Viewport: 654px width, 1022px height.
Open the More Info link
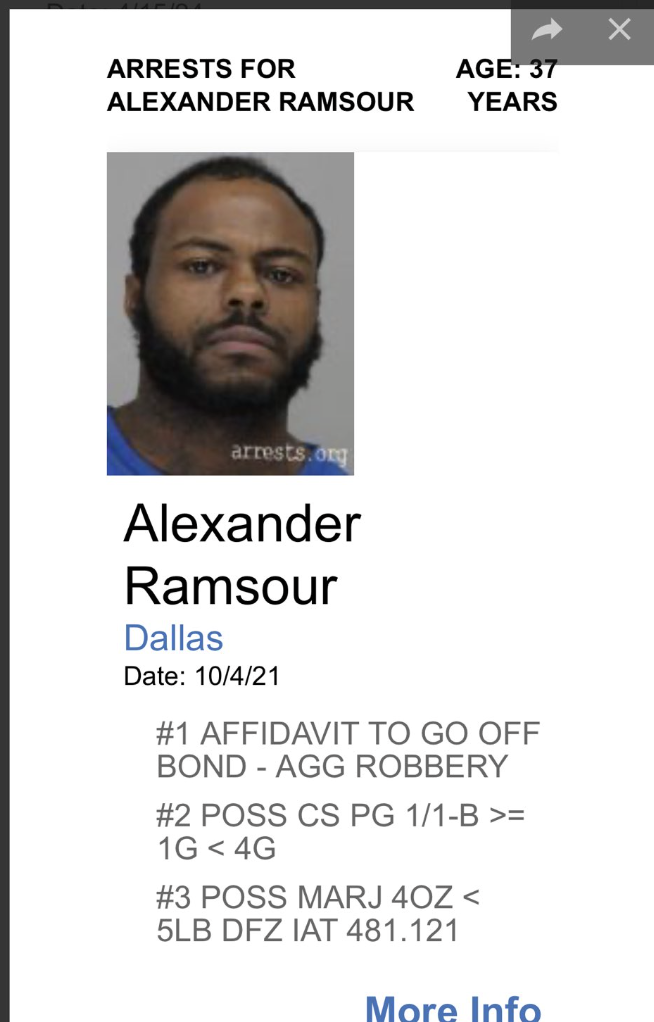click(453, 1005)
